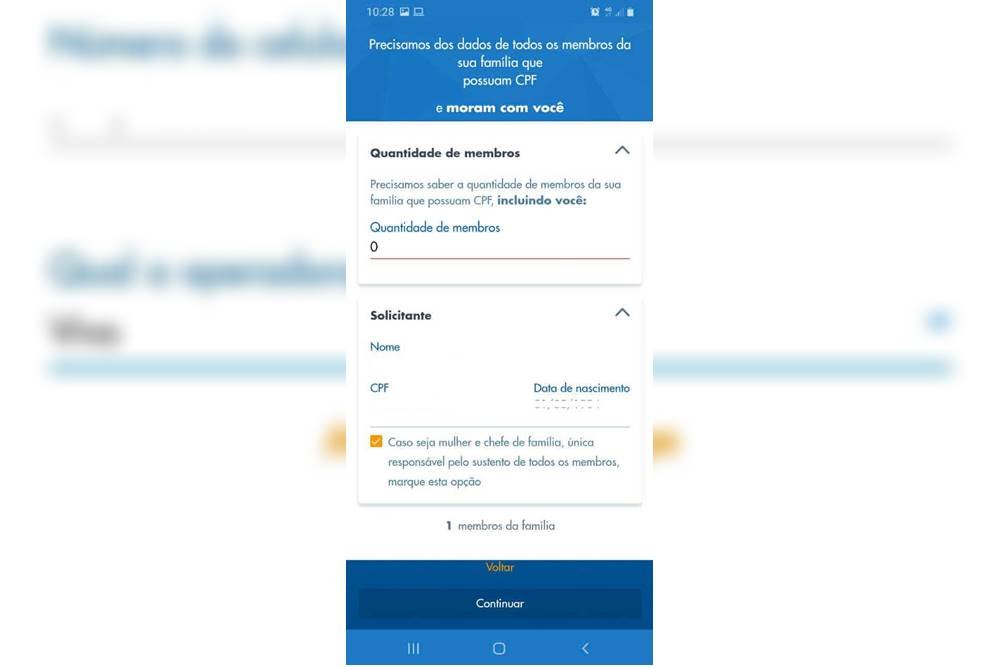1000x667 pixels.
Task: Tap the Continuar button
Action: pos(499,603)
